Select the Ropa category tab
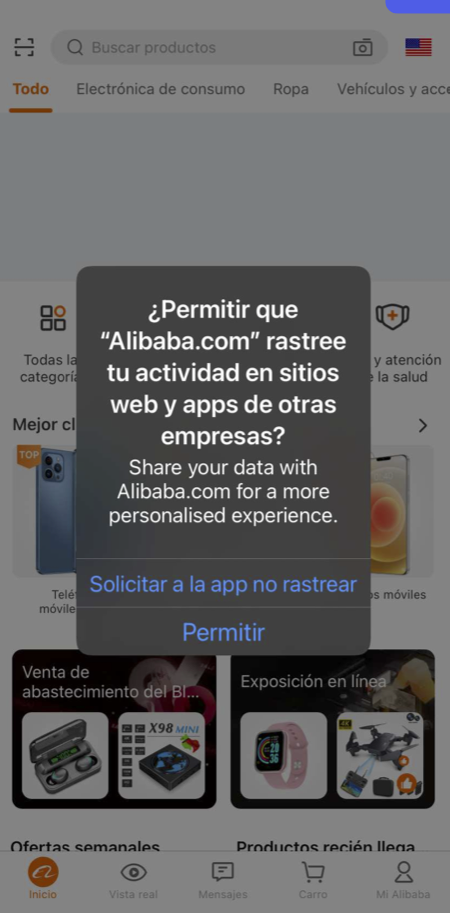Viewport: 450px width, 913px height. pos(291,89)
